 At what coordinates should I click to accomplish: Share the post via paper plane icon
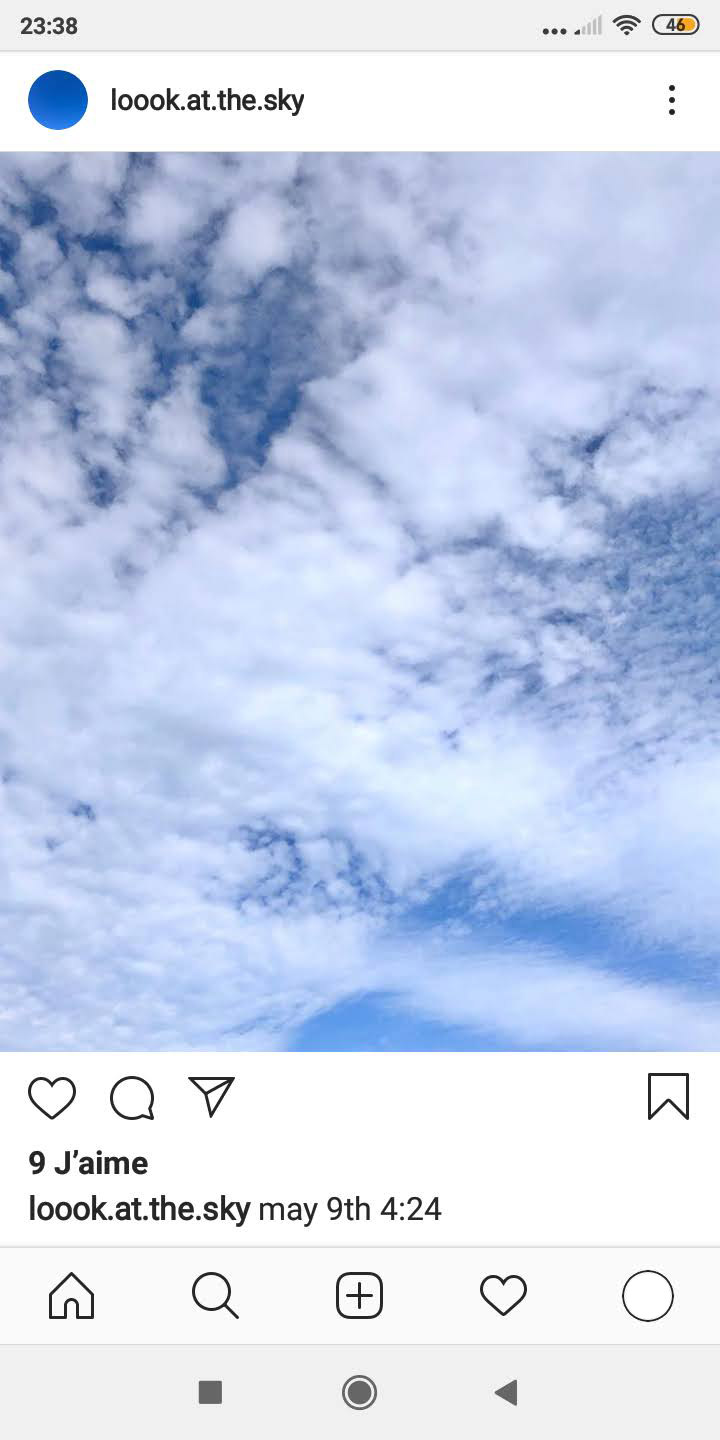[x=211, y=1096]
